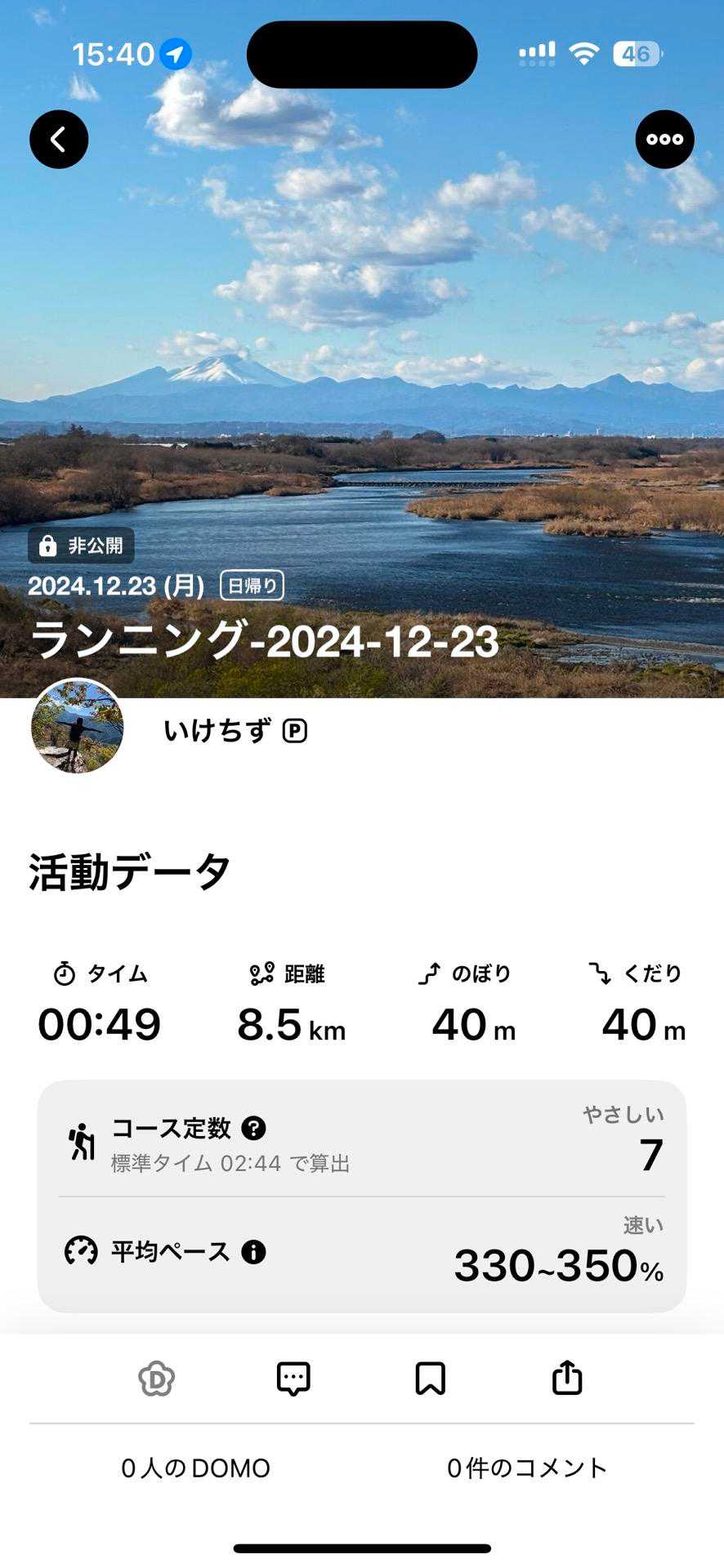
Task: Open いけちず profile avatar
Action: 78,726
